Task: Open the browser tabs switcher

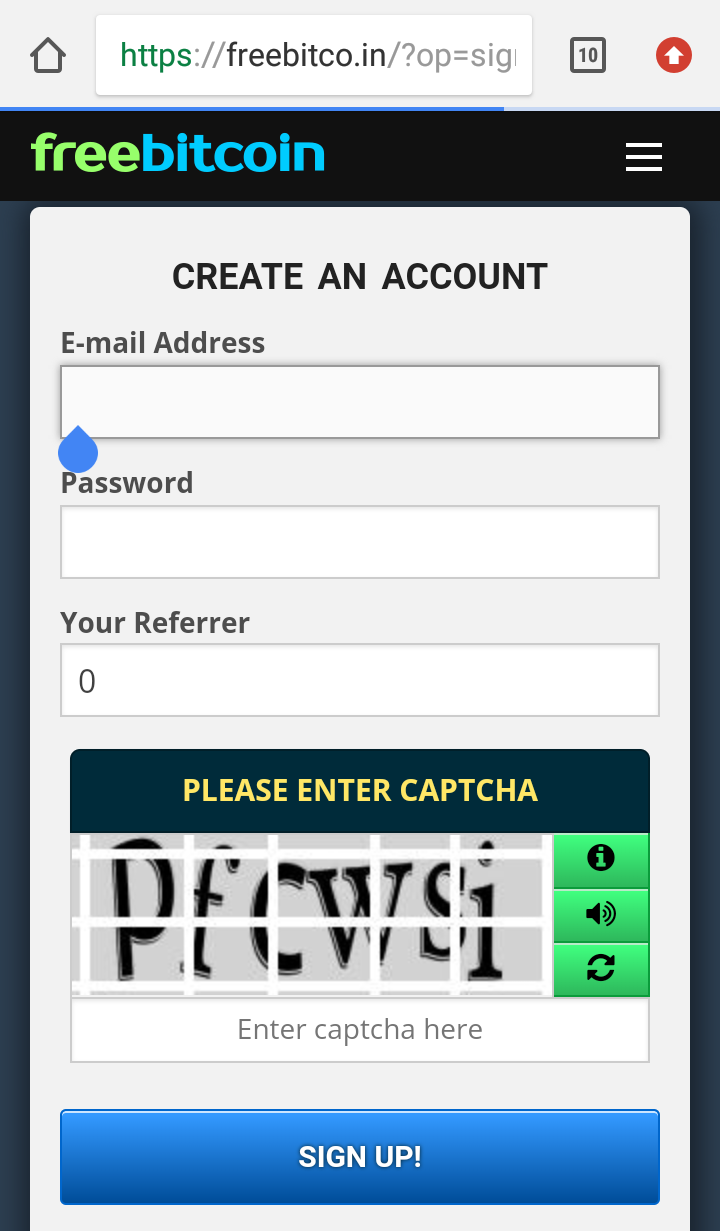Action: (x=588, y=55)
